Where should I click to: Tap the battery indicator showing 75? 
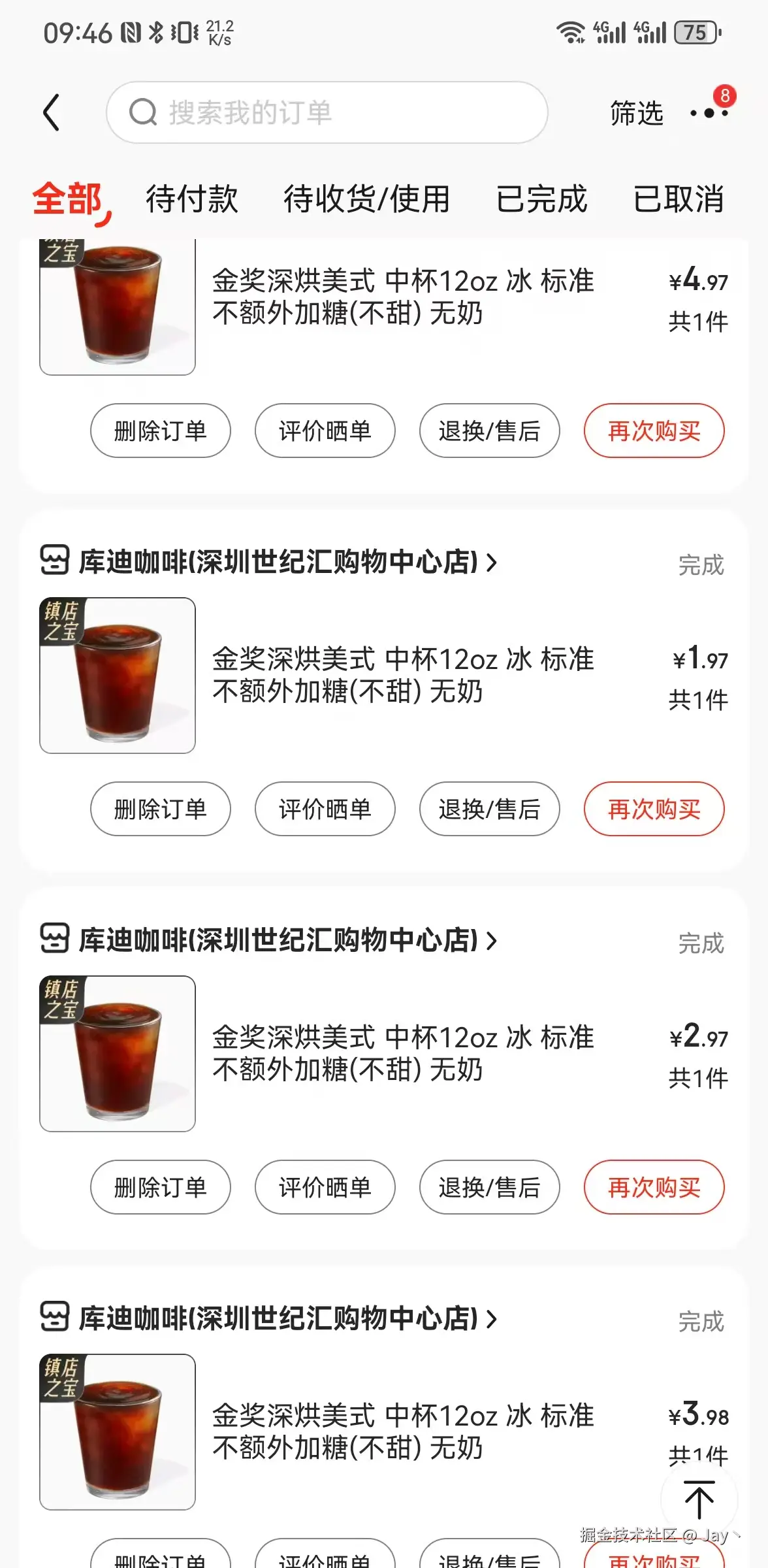[695, 31]
